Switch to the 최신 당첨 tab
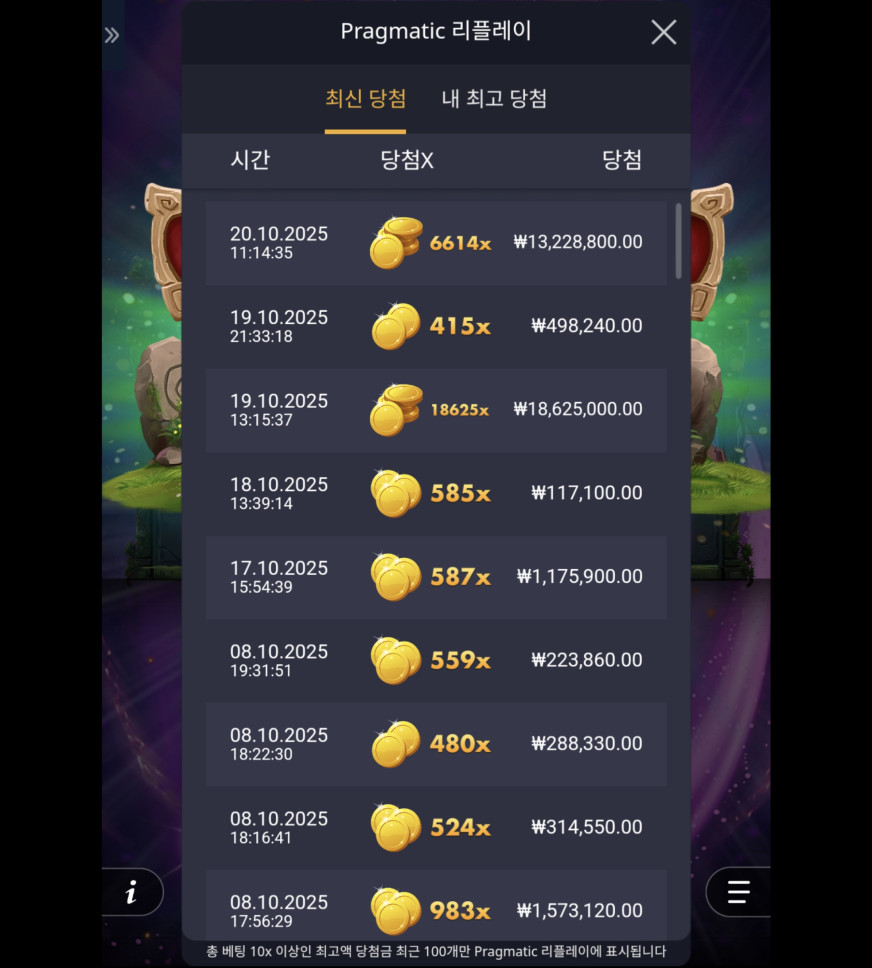 point(365,99)
